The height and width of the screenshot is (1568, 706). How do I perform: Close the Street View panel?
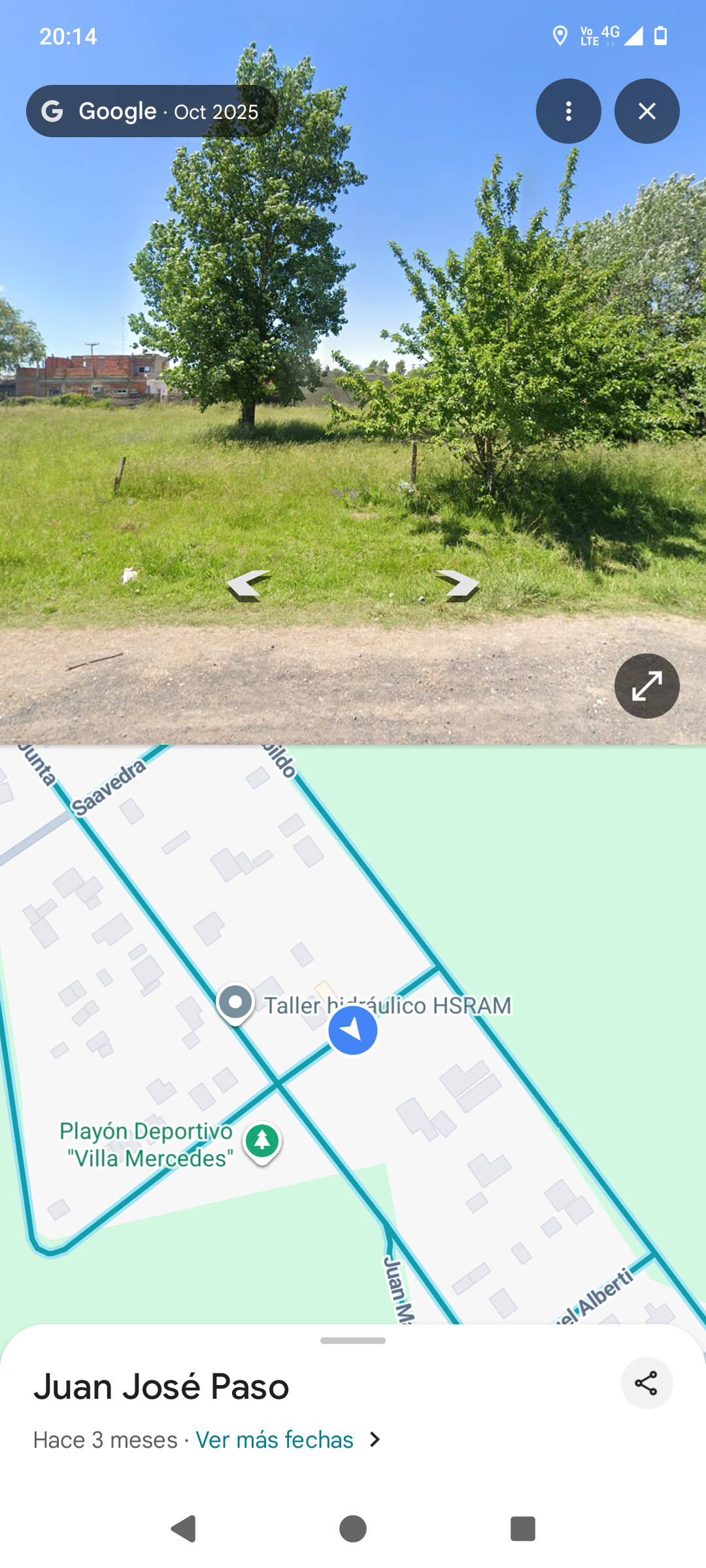click(x=647, y=111)
